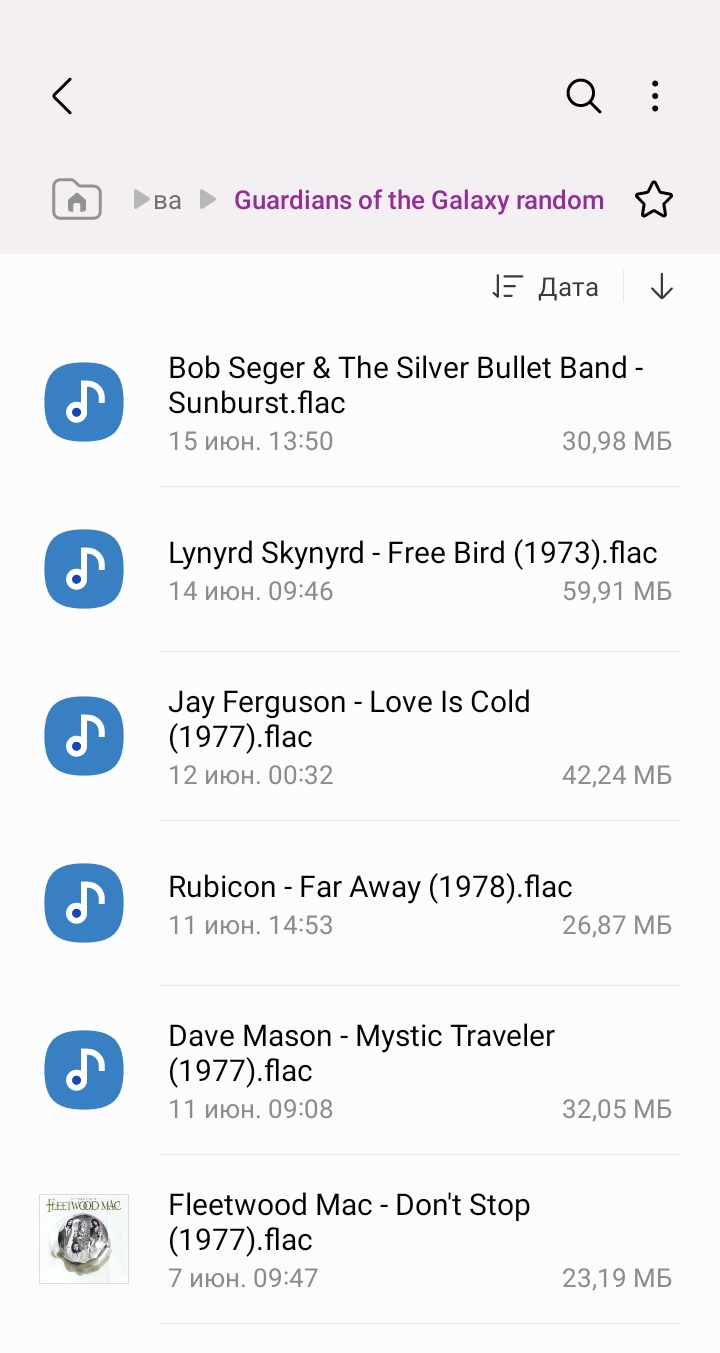720x1353 pixels.
Task: Reverse the sort order arrow
Action: tap(662, 288)
